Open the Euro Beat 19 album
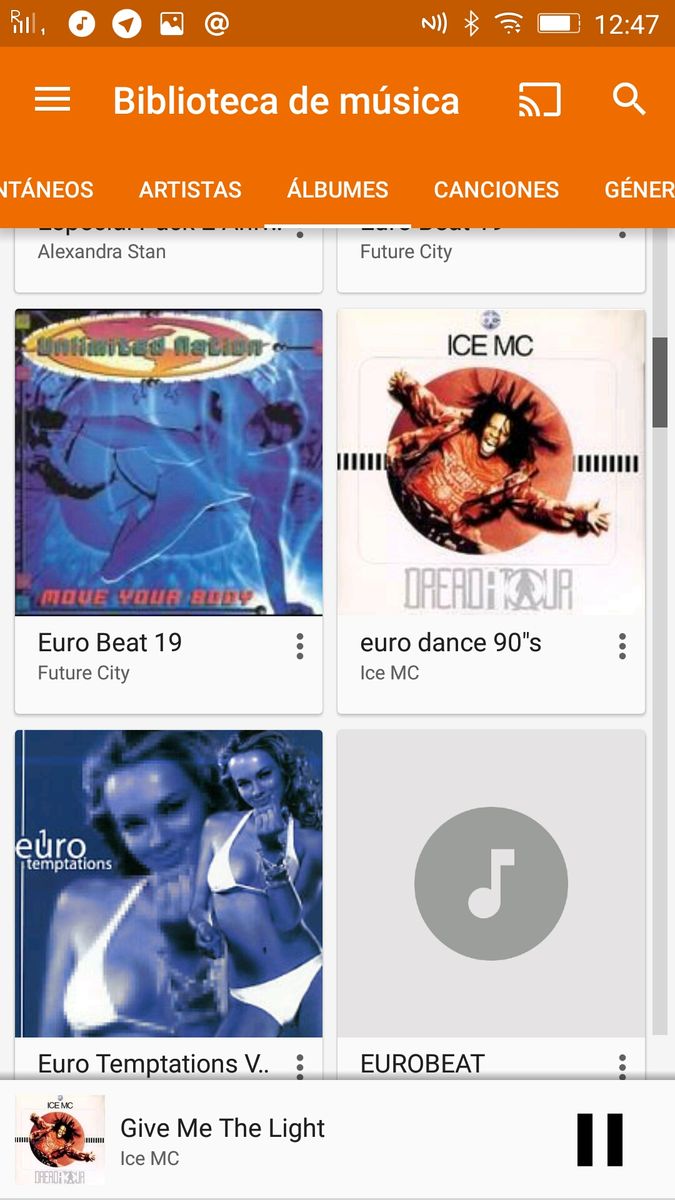Viewport: 675px width, 1200px height. point(168,462)
